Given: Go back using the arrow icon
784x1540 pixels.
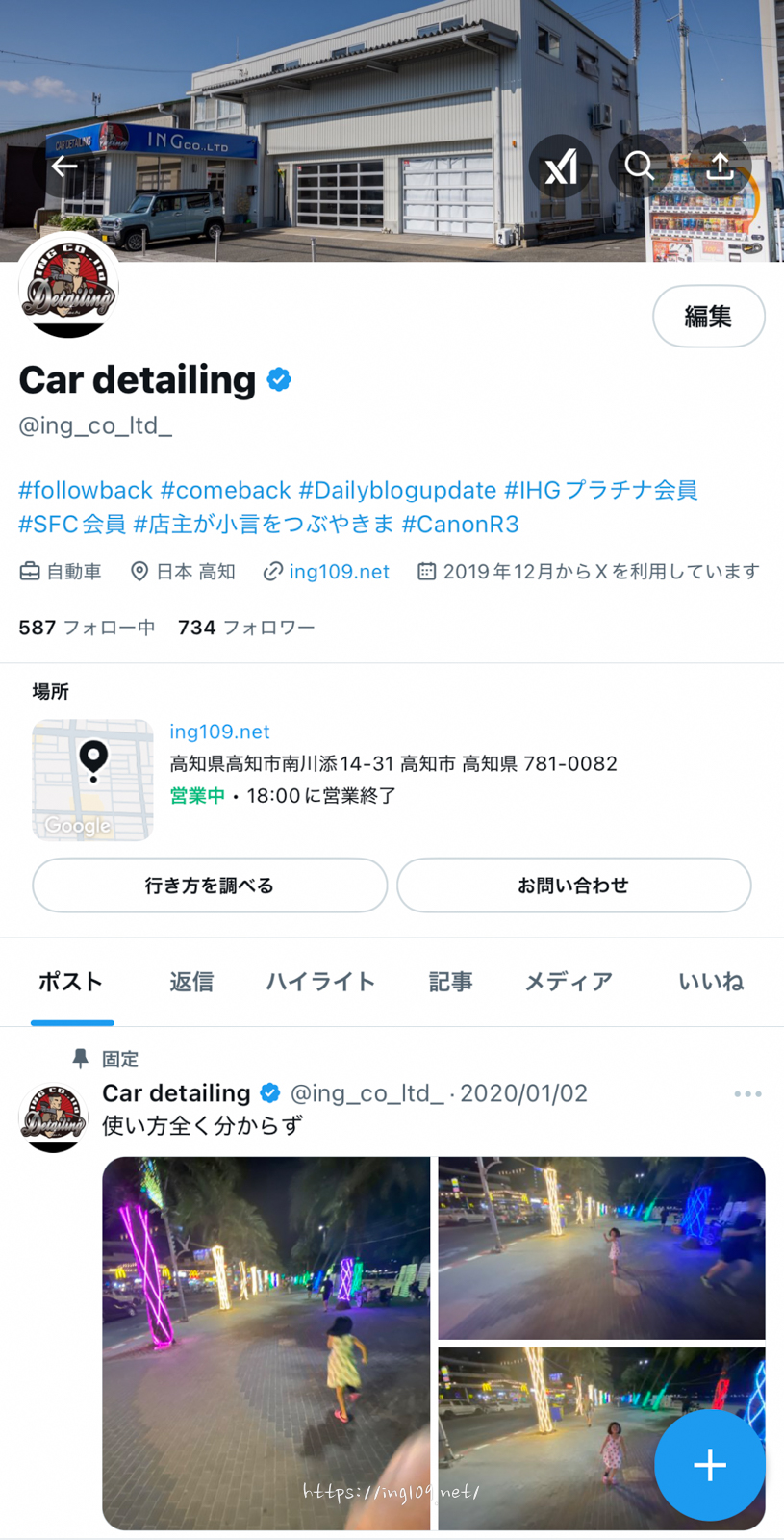Looking at the screenshot, I should [x=64, y=167].
